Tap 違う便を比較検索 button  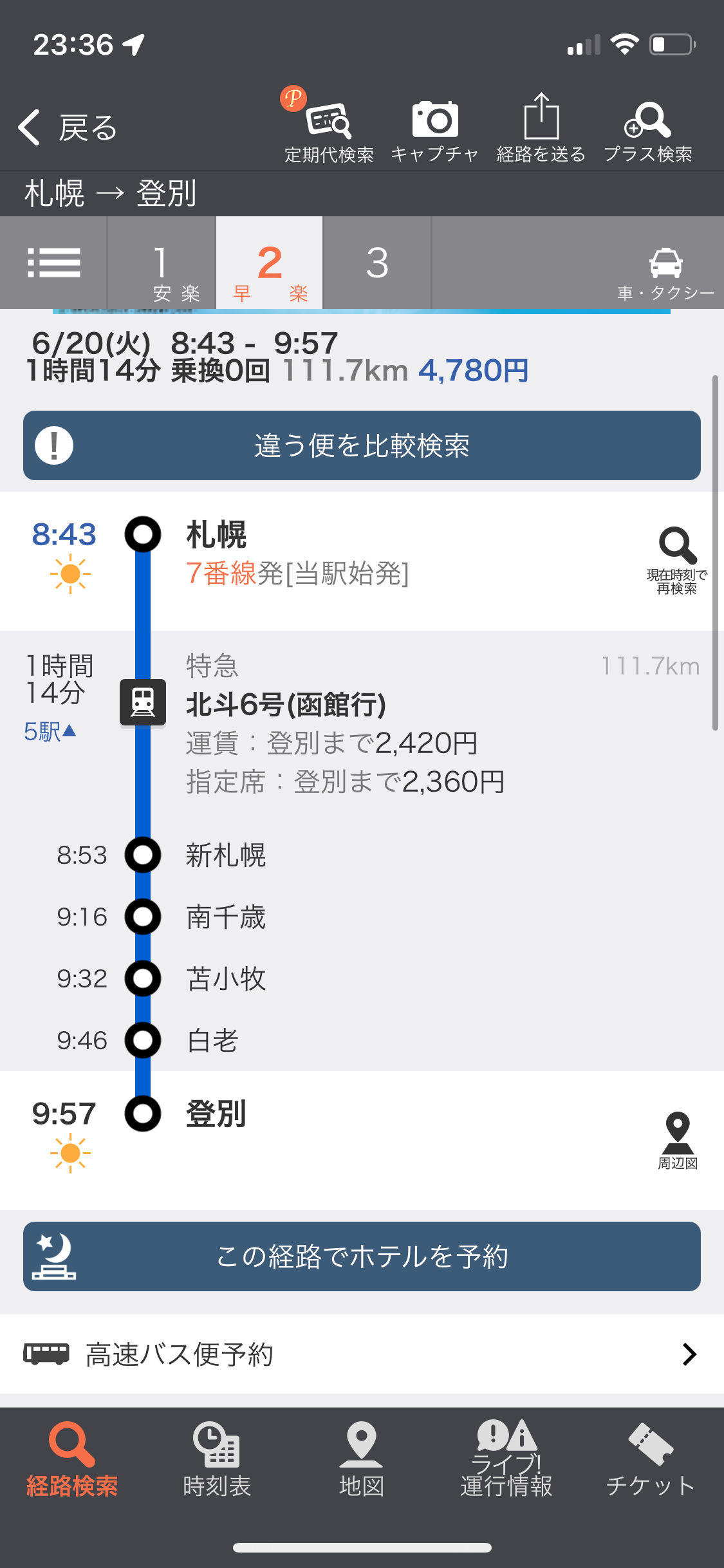362,445
